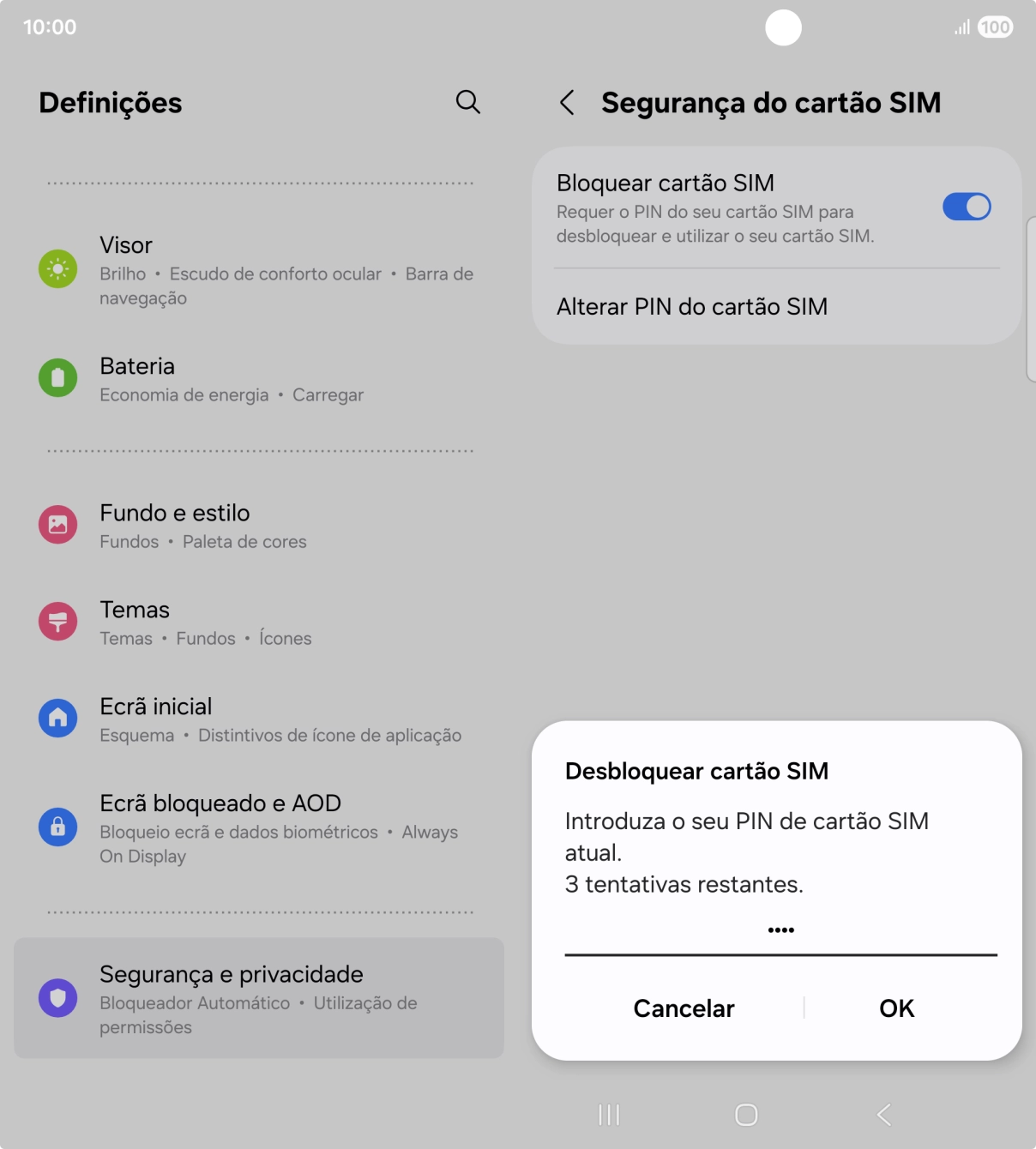The height and width of the screenshot is (1149, 1036).
Task: Click the back chevron in navigation bar
Action: (x=884, y=1116)
